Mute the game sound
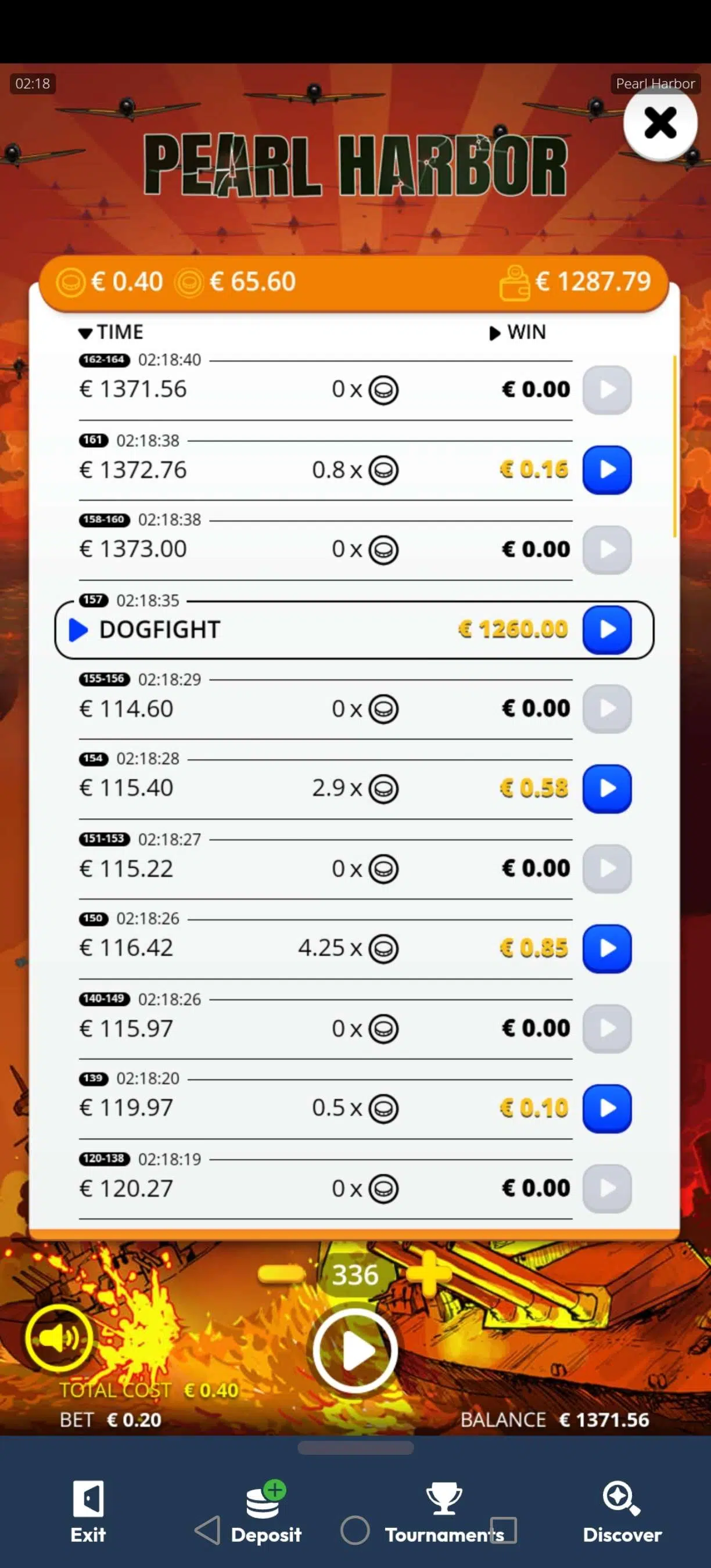Screen dimensions: 711x1568 [59, 1338]
